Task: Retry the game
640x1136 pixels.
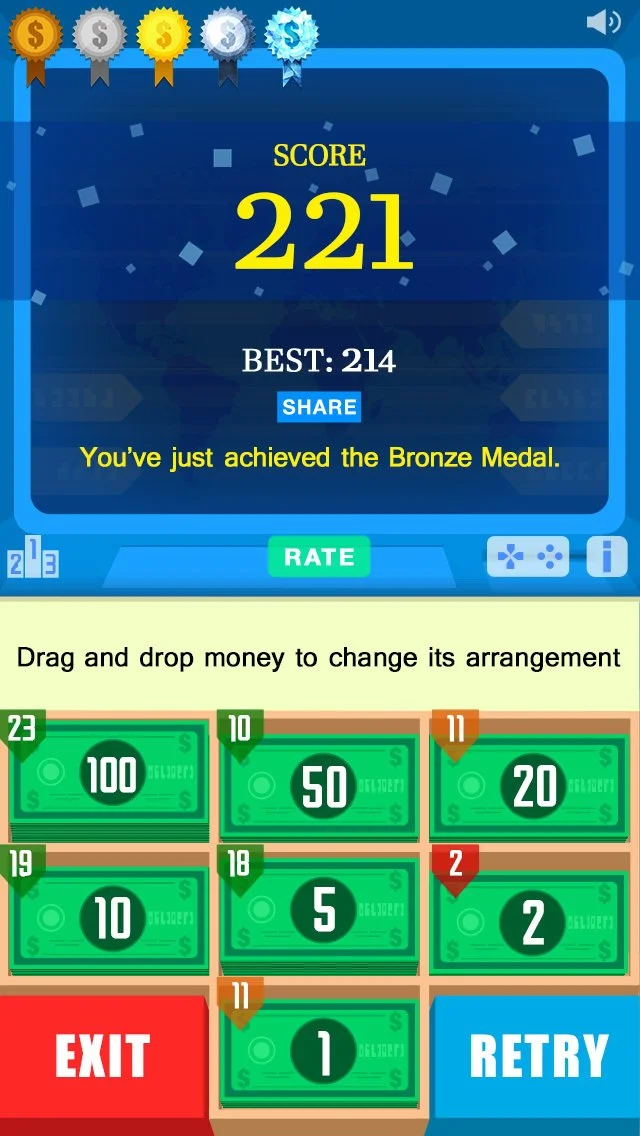Action: (x=538, y=1056)
